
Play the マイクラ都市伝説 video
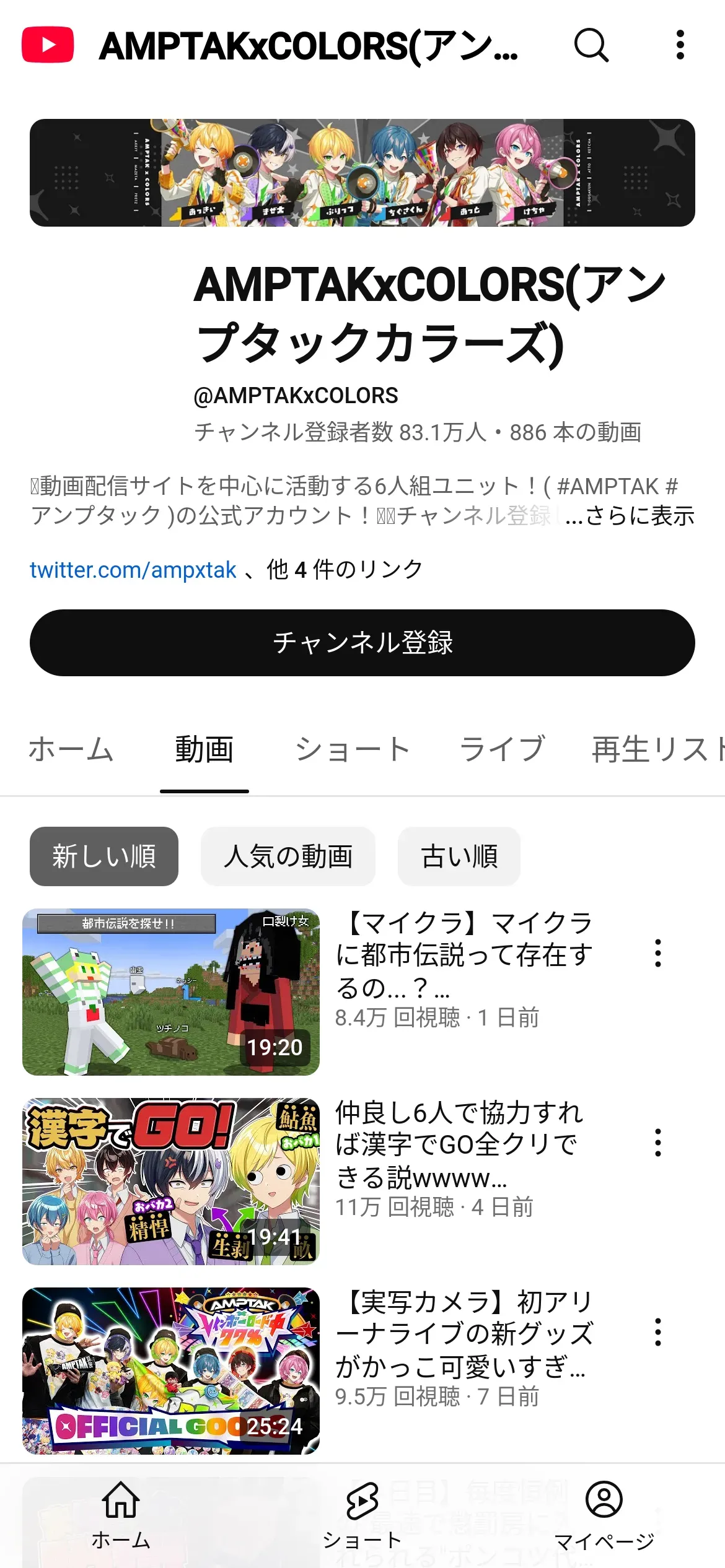pos(171,992)
